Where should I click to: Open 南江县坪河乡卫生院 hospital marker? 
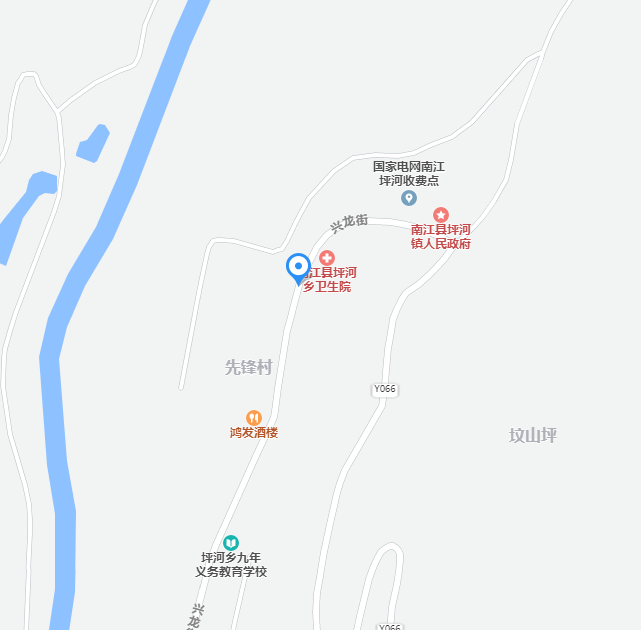click(327, 259)
